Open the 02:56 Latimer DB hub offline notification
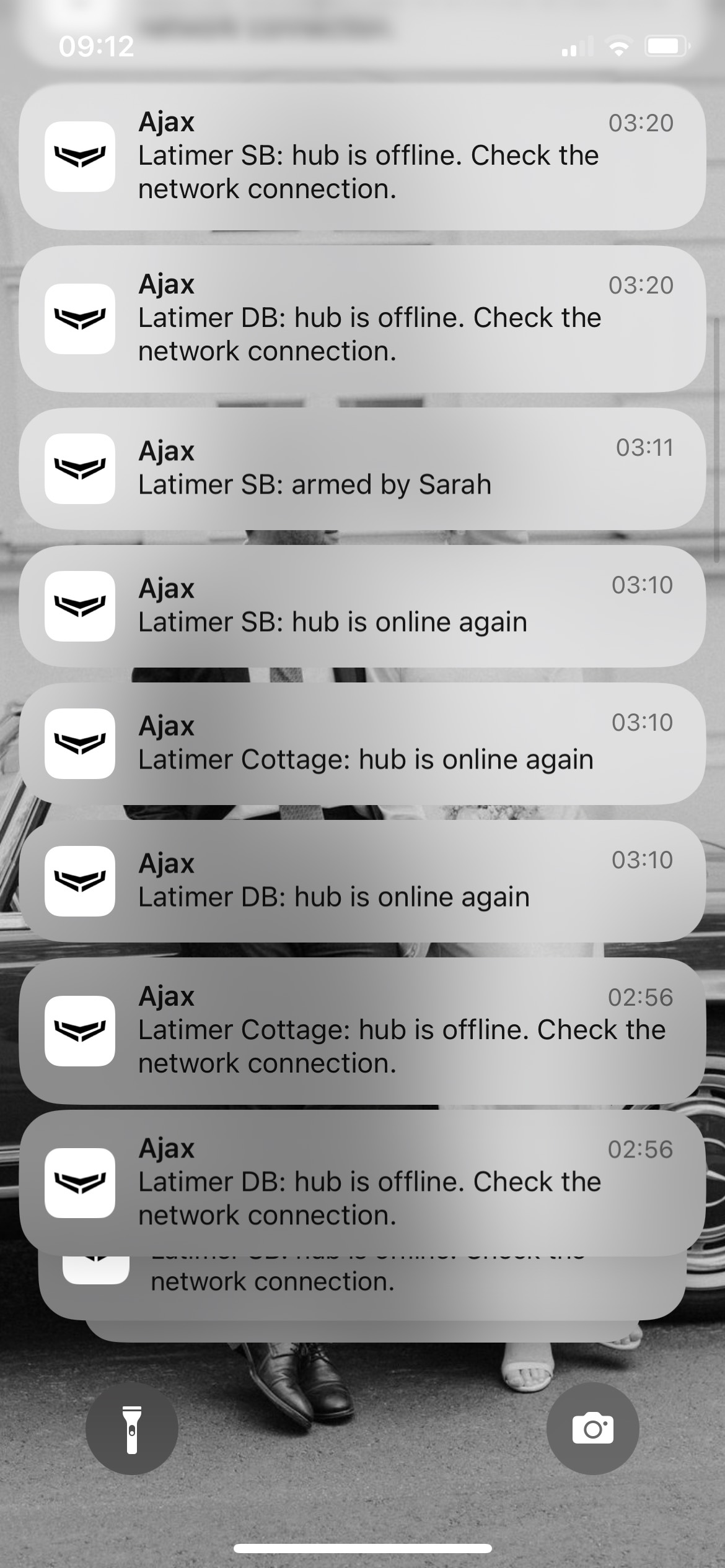Screen dimensions: 725x1568 click(x=362, y=1183)
